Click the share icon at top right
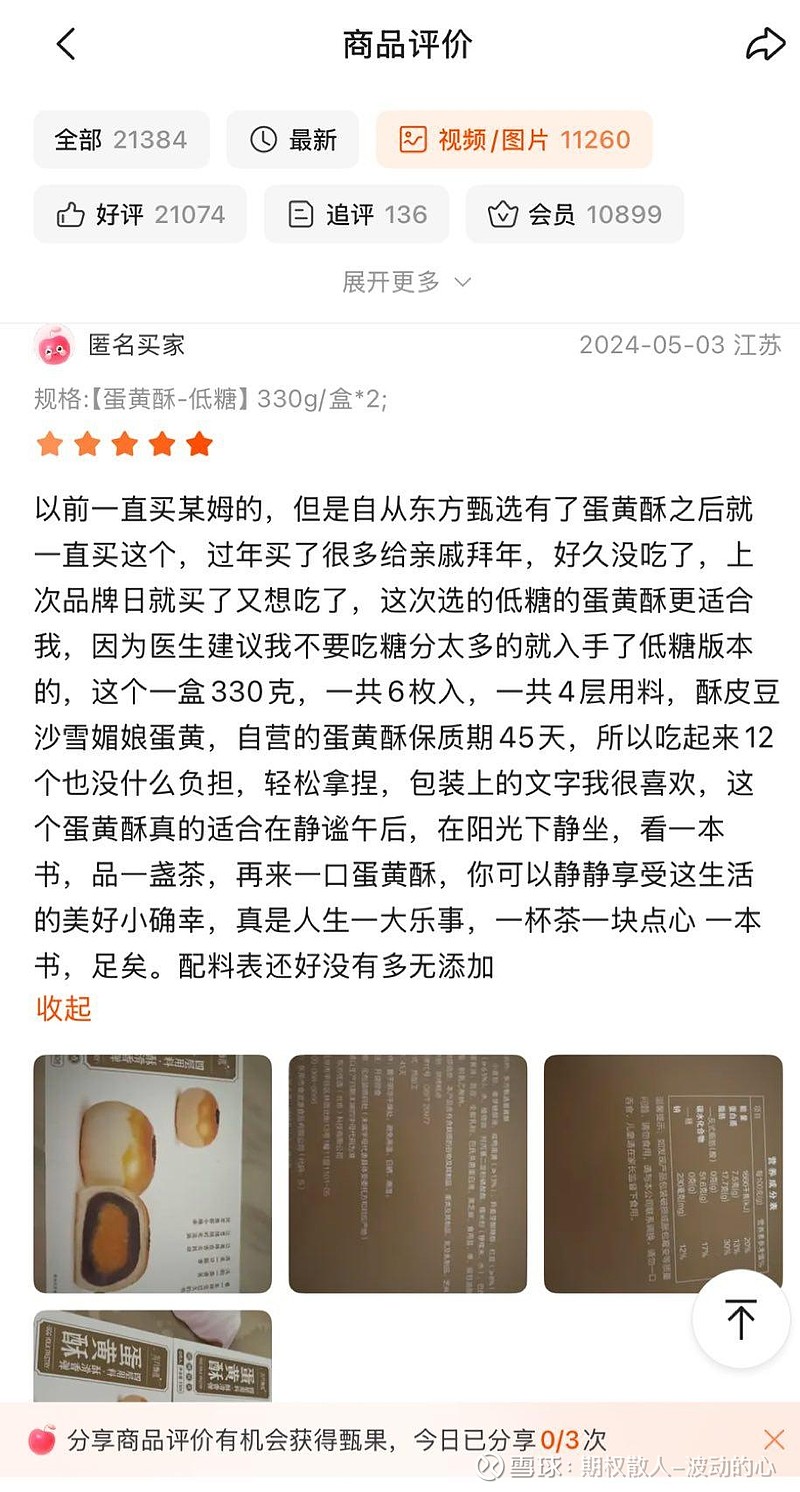The height and width of the screenshot is (1492, 800). pos(764,42)
